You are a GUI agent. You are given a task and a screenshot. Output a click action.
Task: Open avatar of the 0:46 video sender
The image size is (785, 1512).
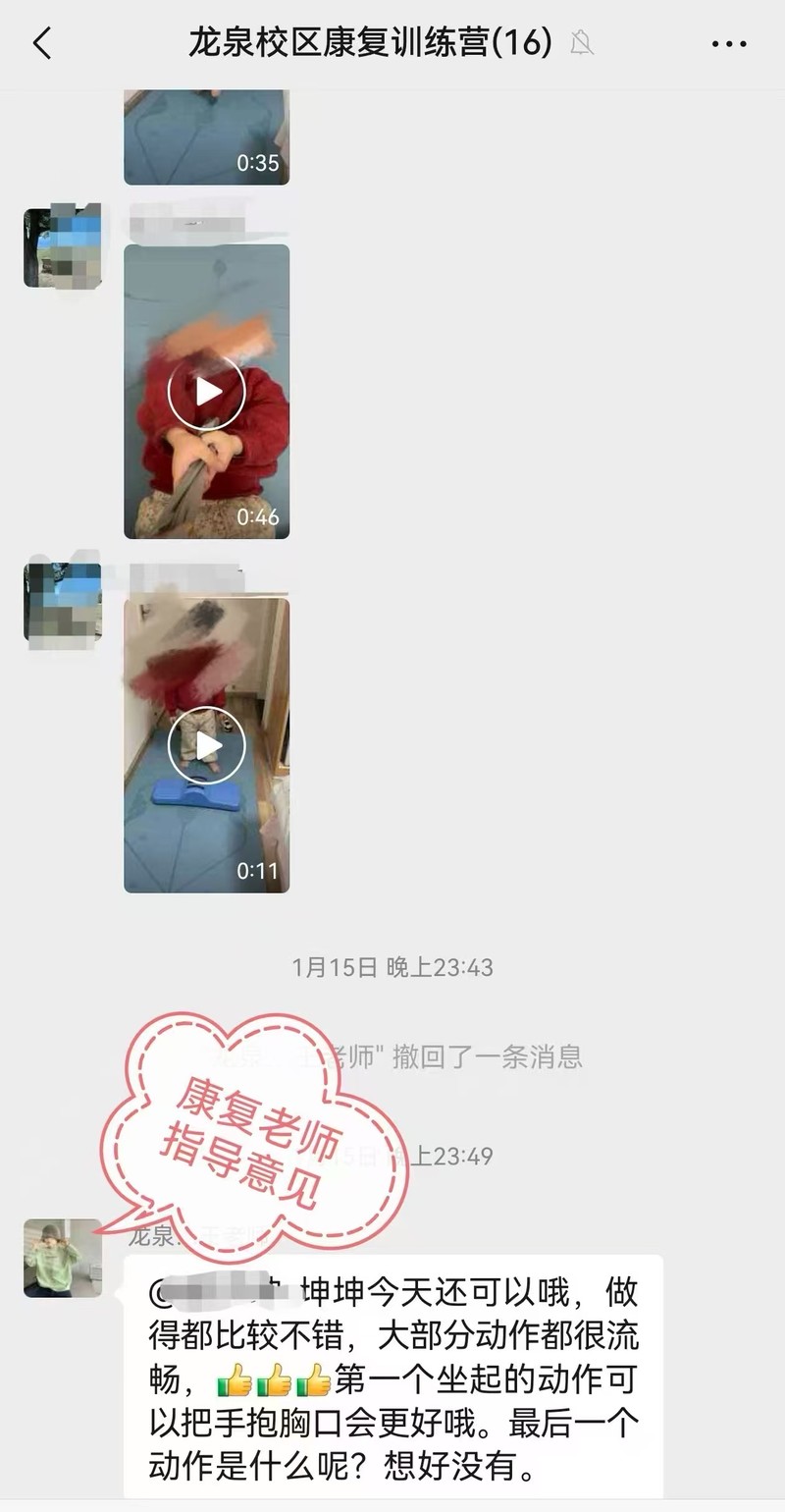point(63,247)
